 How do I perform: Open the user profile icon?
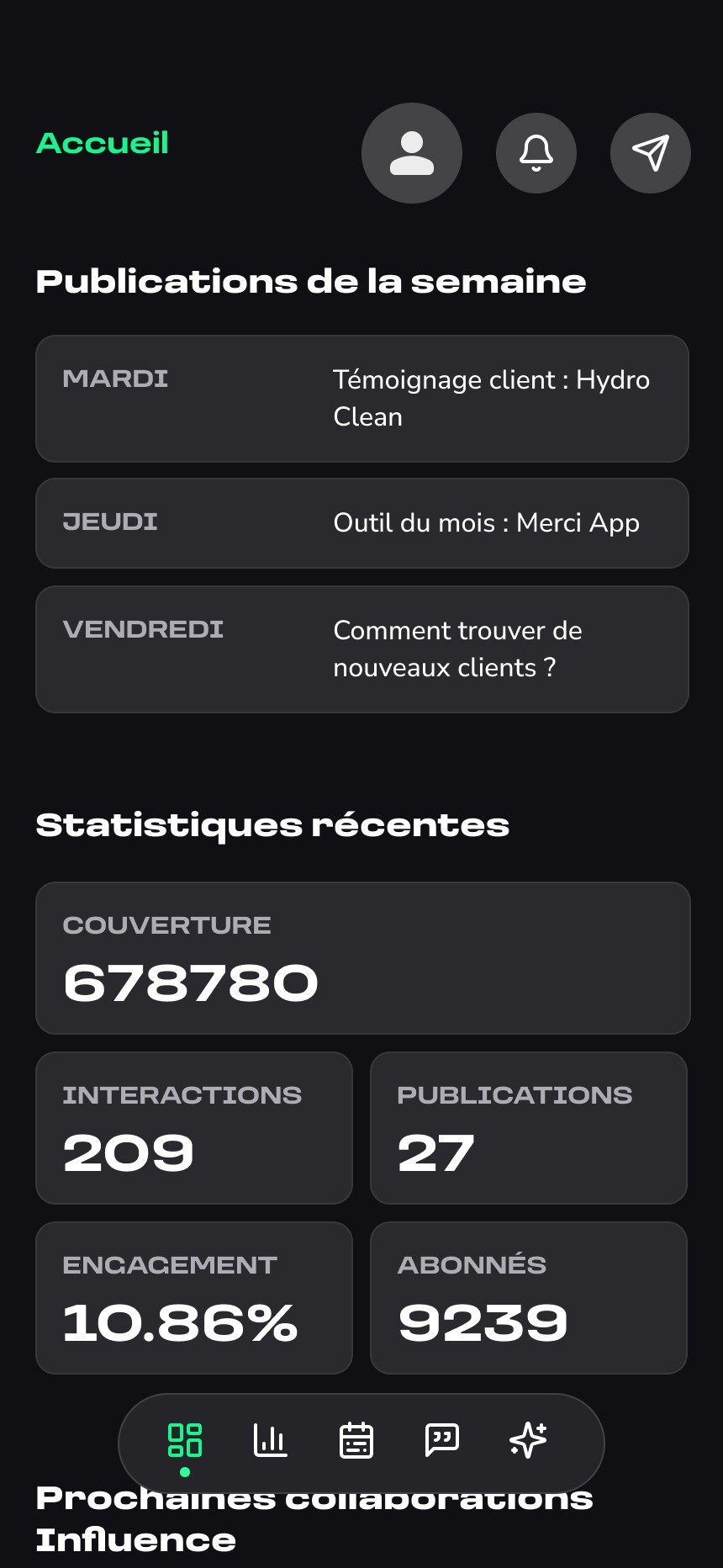click(412, 153)
